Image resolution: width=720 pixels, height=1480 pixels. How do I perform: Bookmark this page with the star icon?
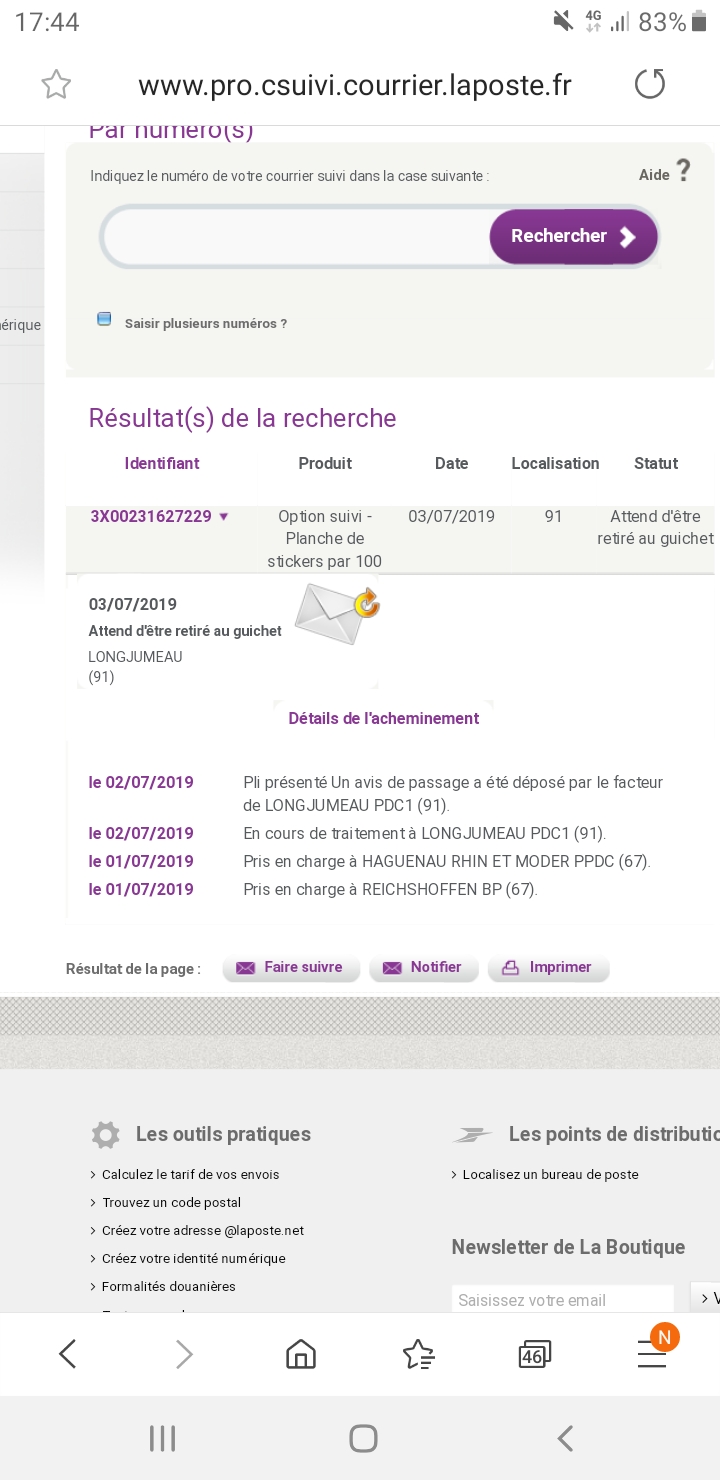(56, 85)
